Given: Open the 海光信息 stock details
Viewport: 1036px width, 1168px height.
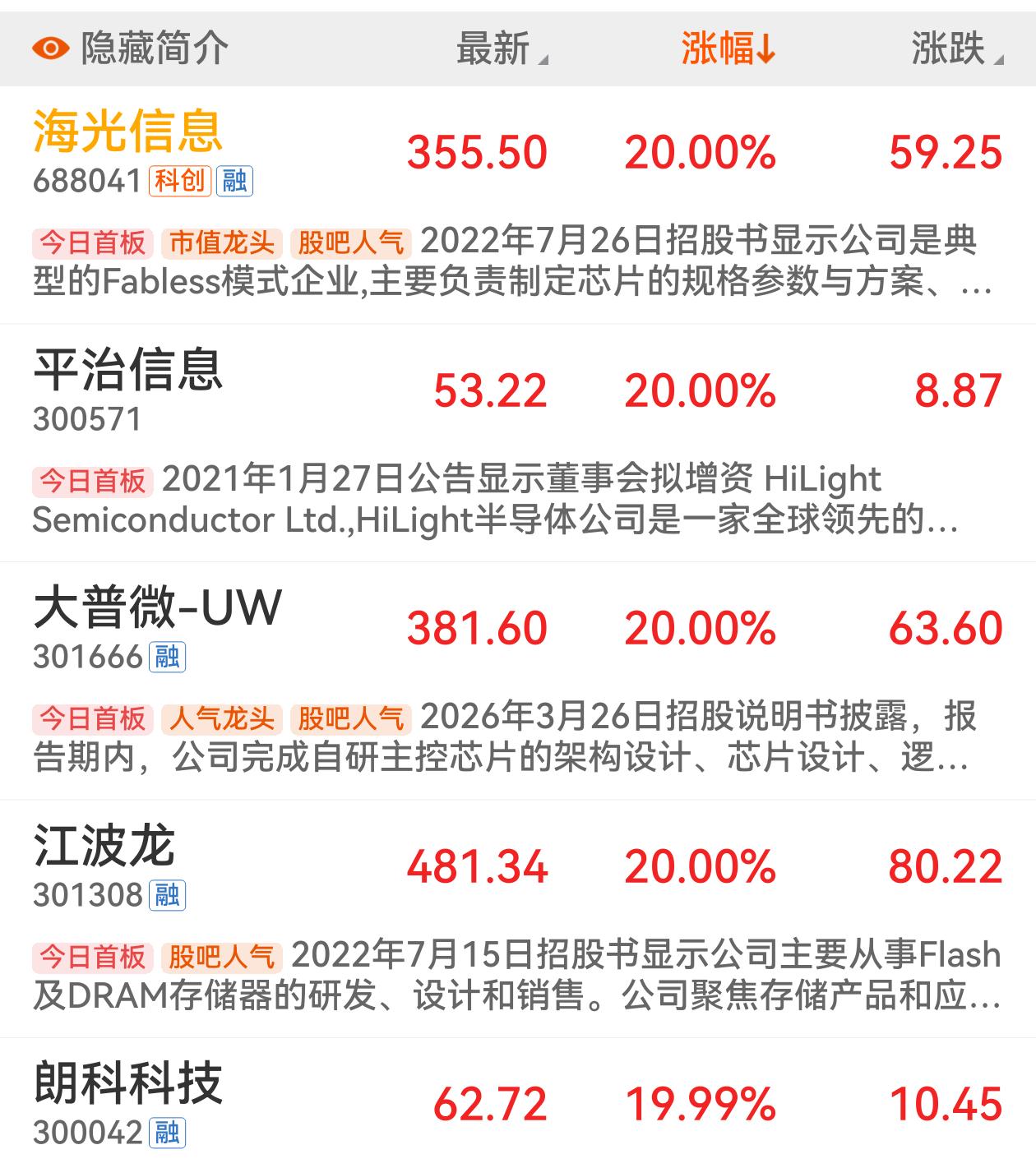Looking at the screenshot, I should (518, 205).
